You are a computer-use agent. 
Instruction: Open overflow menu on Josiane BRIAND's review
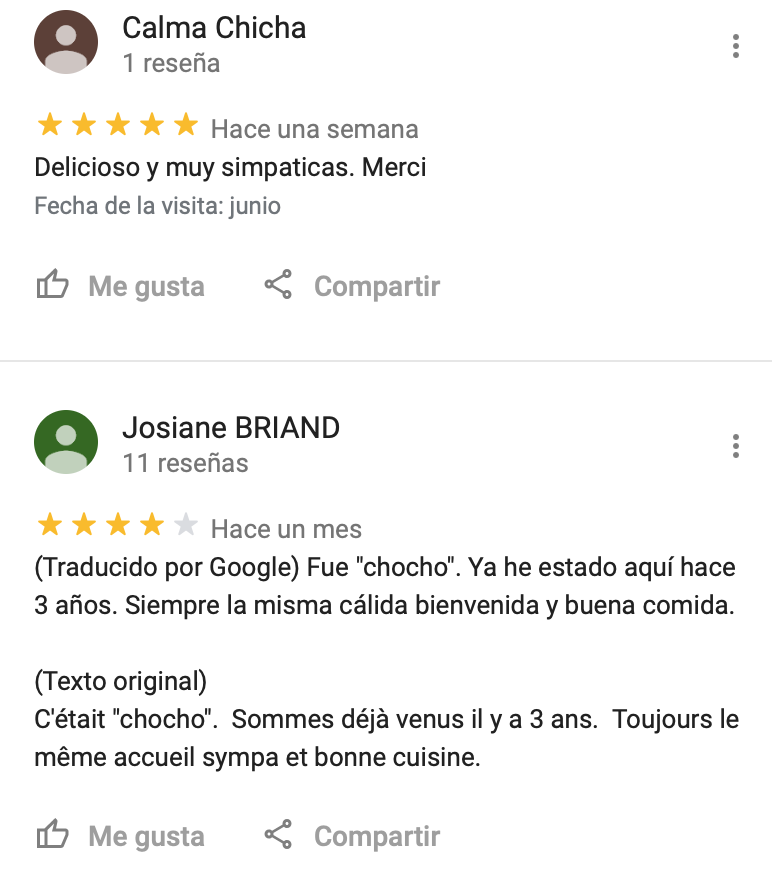point(736,446)
